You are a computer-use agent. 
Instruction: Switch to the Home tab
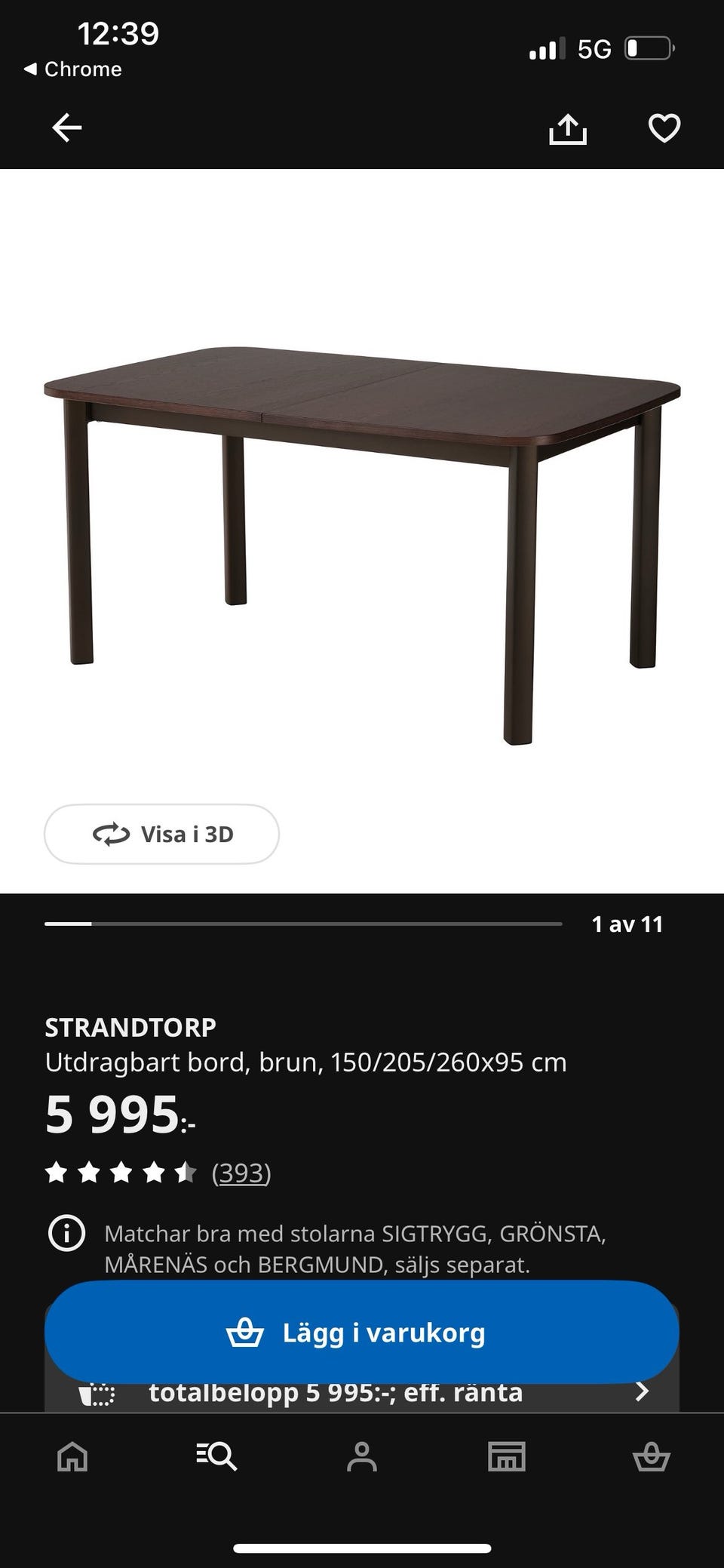click(72, 1456)
